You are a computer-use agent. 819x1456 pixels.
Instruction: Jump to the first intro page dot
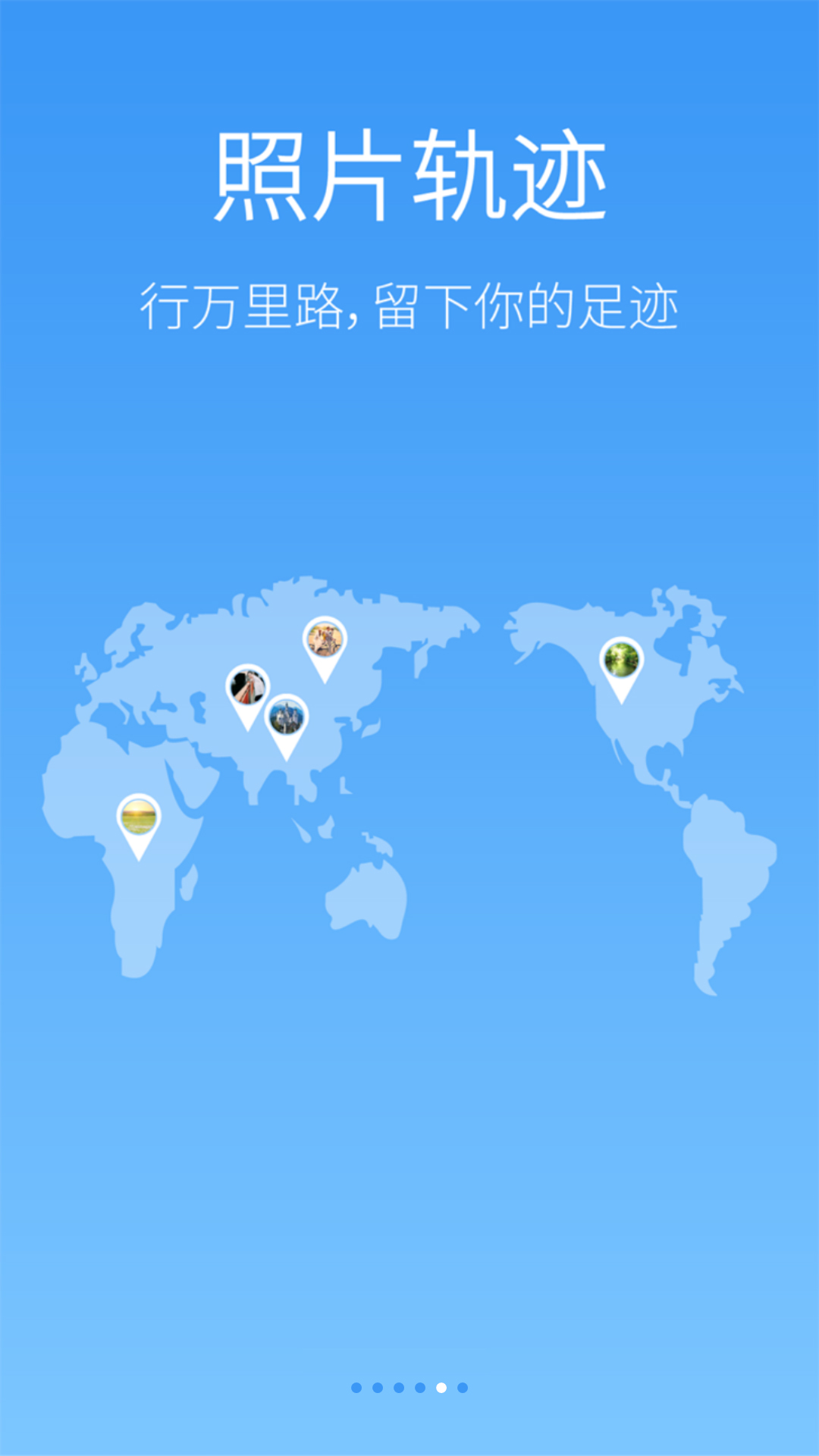pos(356,1388)
